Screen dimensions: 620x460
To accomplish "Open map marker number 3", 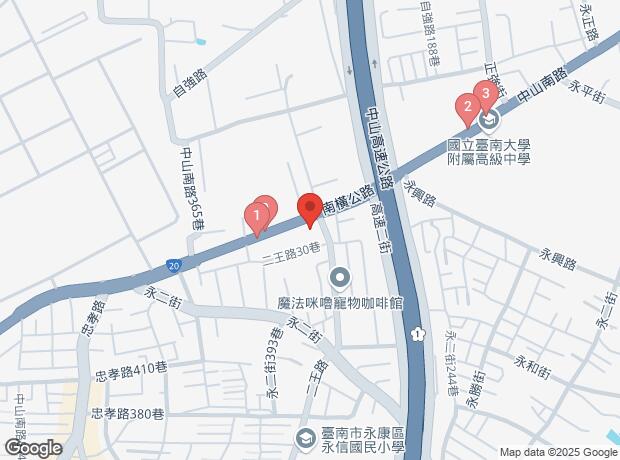I will [485, 95].
